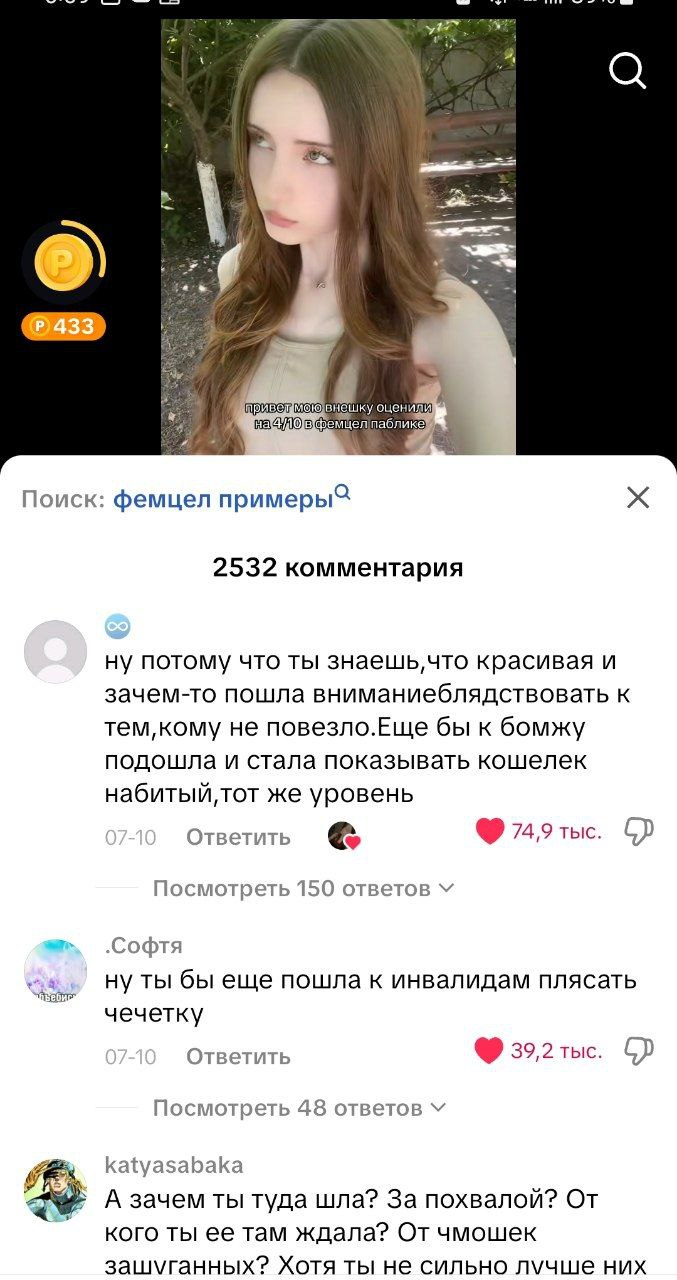677x1280 pixels.
Task: Tap the coin rewards widget showing 433
Action: pos(64,279)
